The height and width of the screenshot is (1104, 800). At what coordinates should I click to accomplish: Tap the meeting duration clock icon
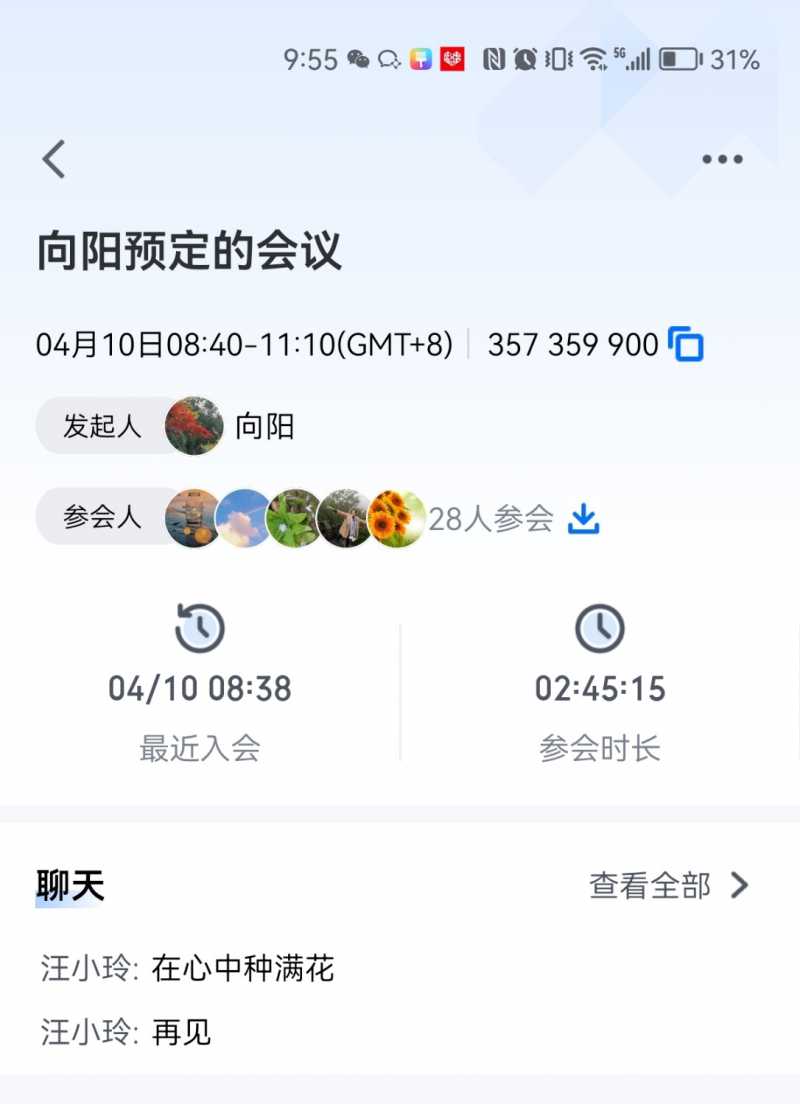point(599,630)
